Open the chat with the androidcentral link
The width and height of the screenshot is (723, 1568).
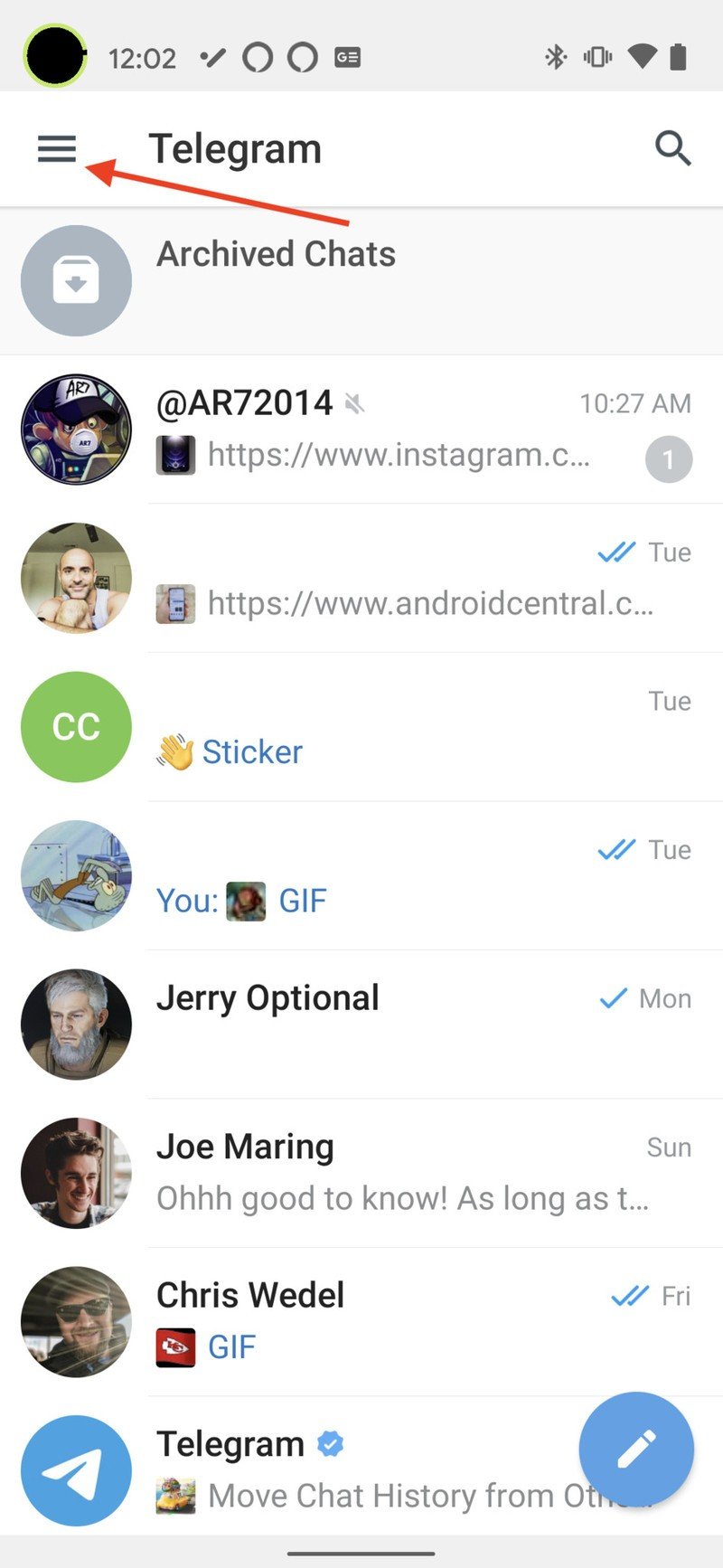click(x=361, y=579)
